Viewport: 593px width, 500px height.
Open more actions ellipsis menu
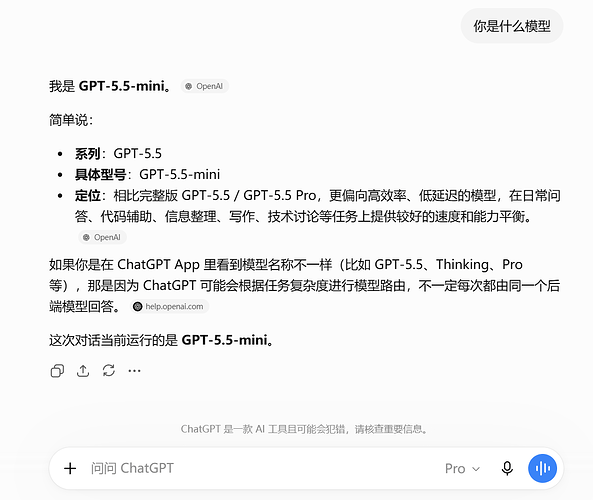coord(134,371)
